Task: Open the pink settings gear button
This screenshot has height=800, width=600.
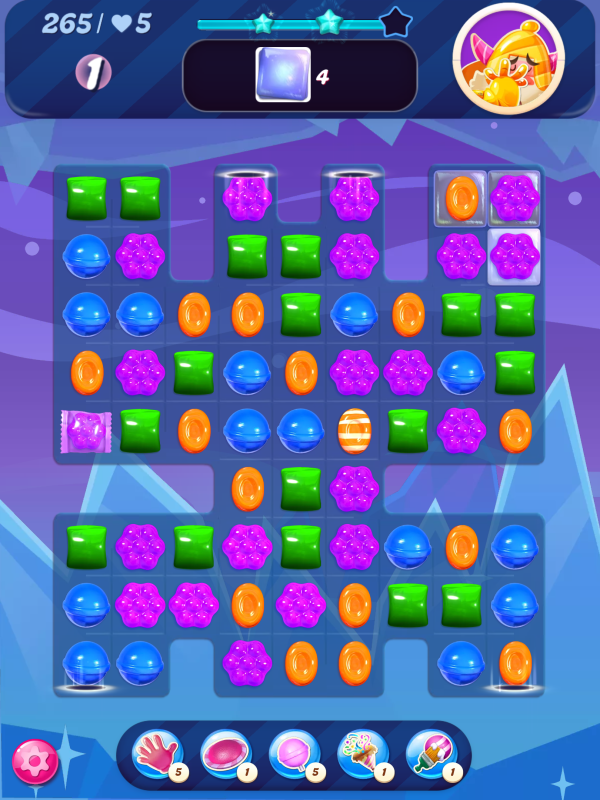Action: click(34, 762)
